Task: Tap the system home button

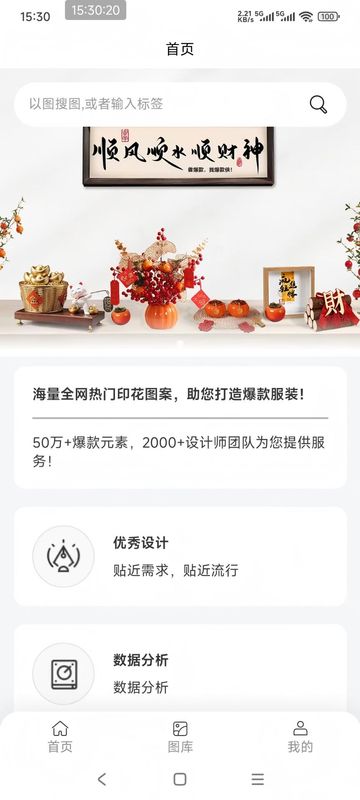Action: click(179, 779)
